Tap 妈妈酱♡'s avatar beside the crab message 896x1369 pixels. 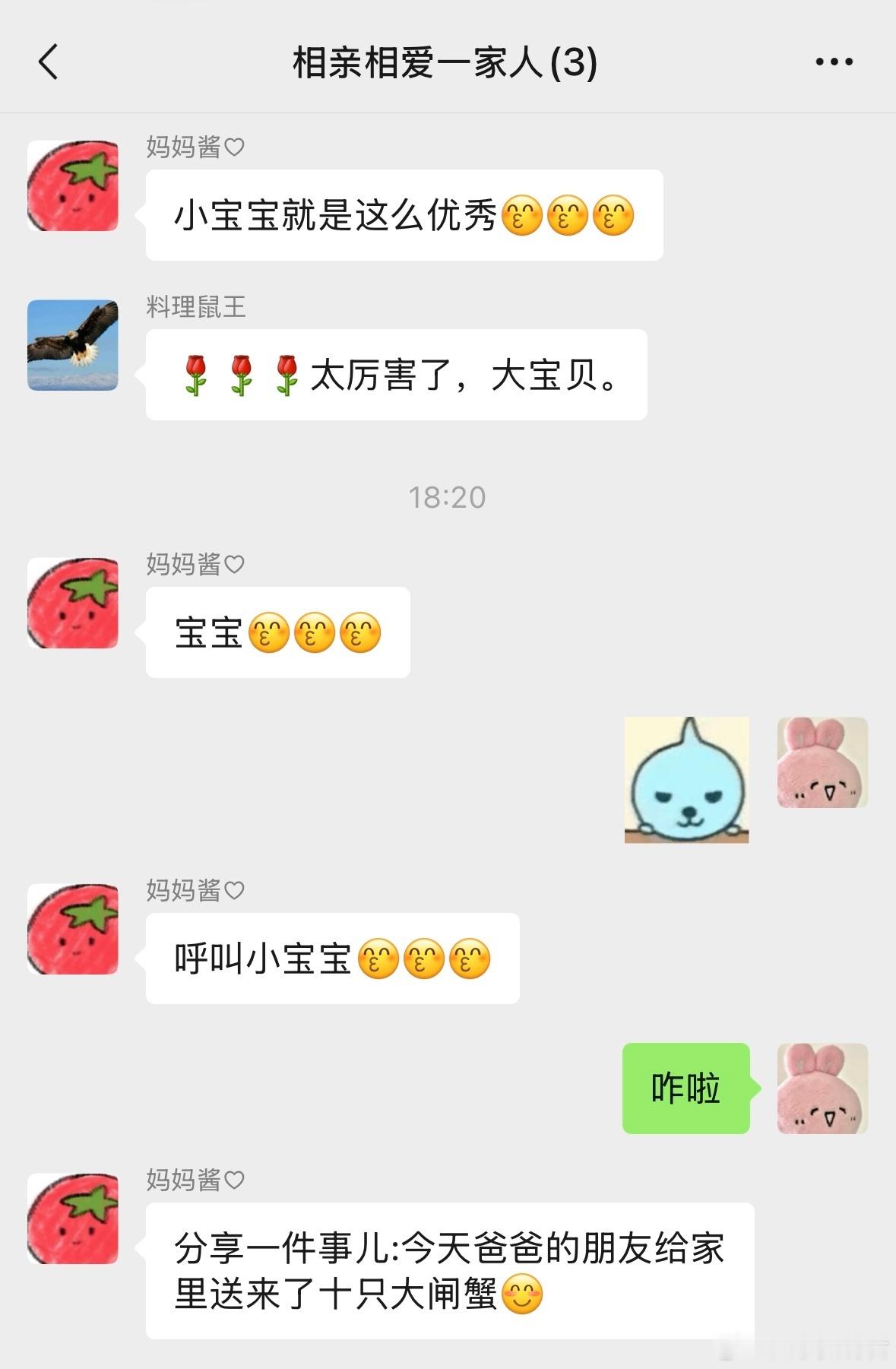[x=74, y=1215]
